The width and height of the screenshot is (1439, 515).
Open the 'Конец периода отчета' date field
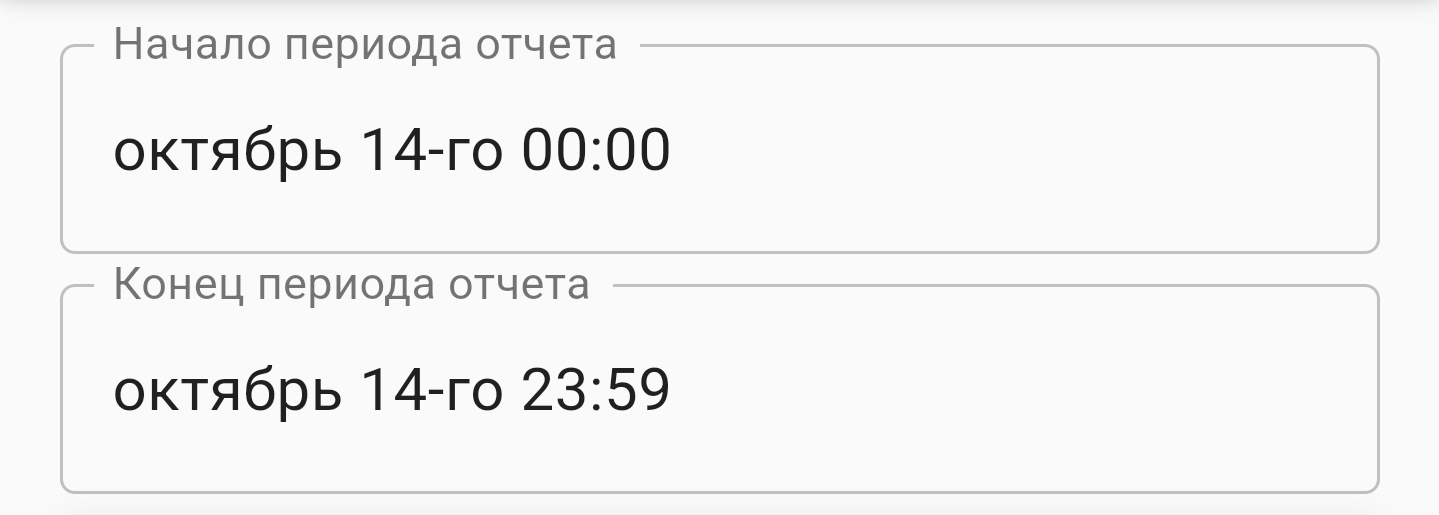[719, 391]
